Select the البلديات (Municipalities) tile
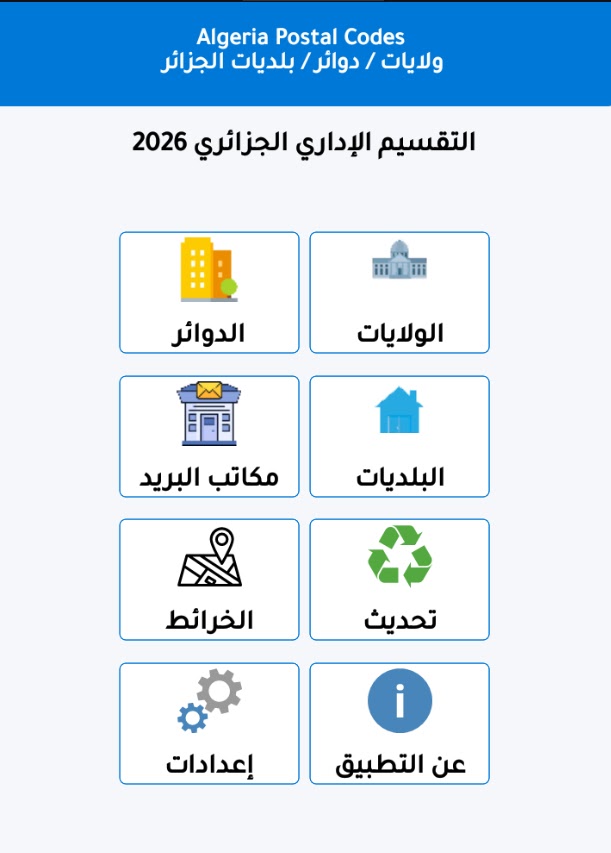This screenshot has width=611, height=853. [x=399, y=436]
